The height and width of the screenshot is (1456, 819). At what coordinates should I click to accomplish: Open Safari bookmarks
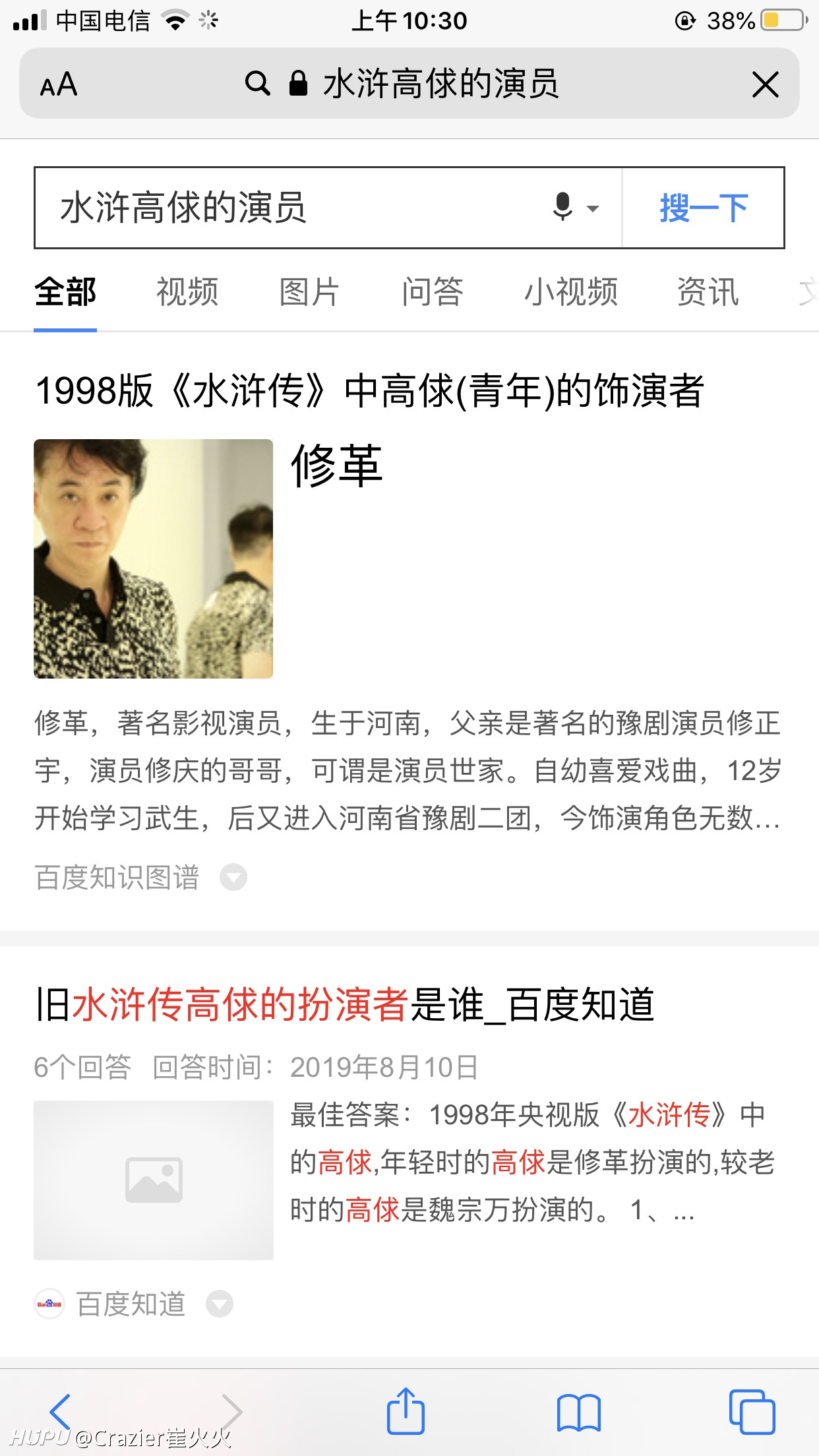[578, 1412]
